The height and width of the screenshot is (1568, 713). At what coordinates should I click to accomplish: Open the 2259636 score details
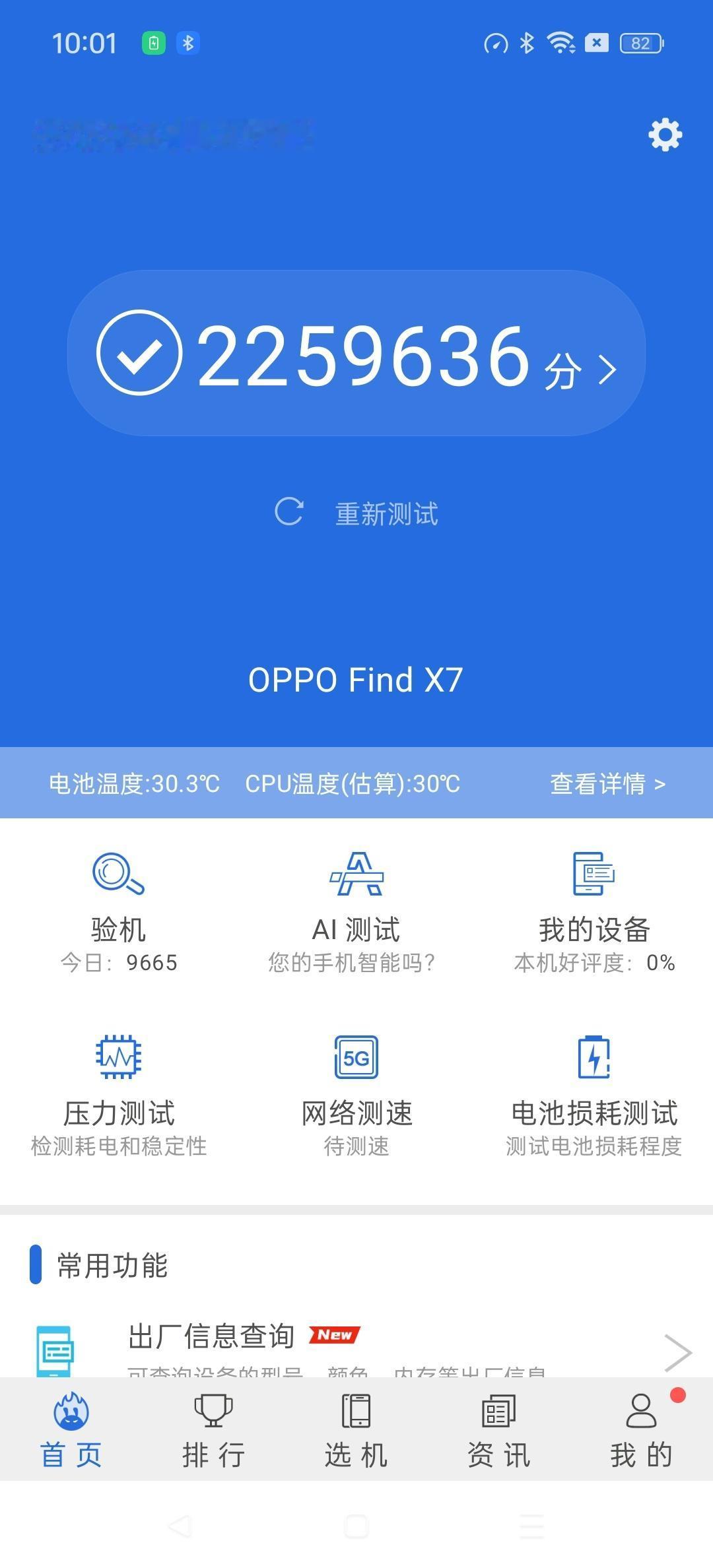[356, 353]
